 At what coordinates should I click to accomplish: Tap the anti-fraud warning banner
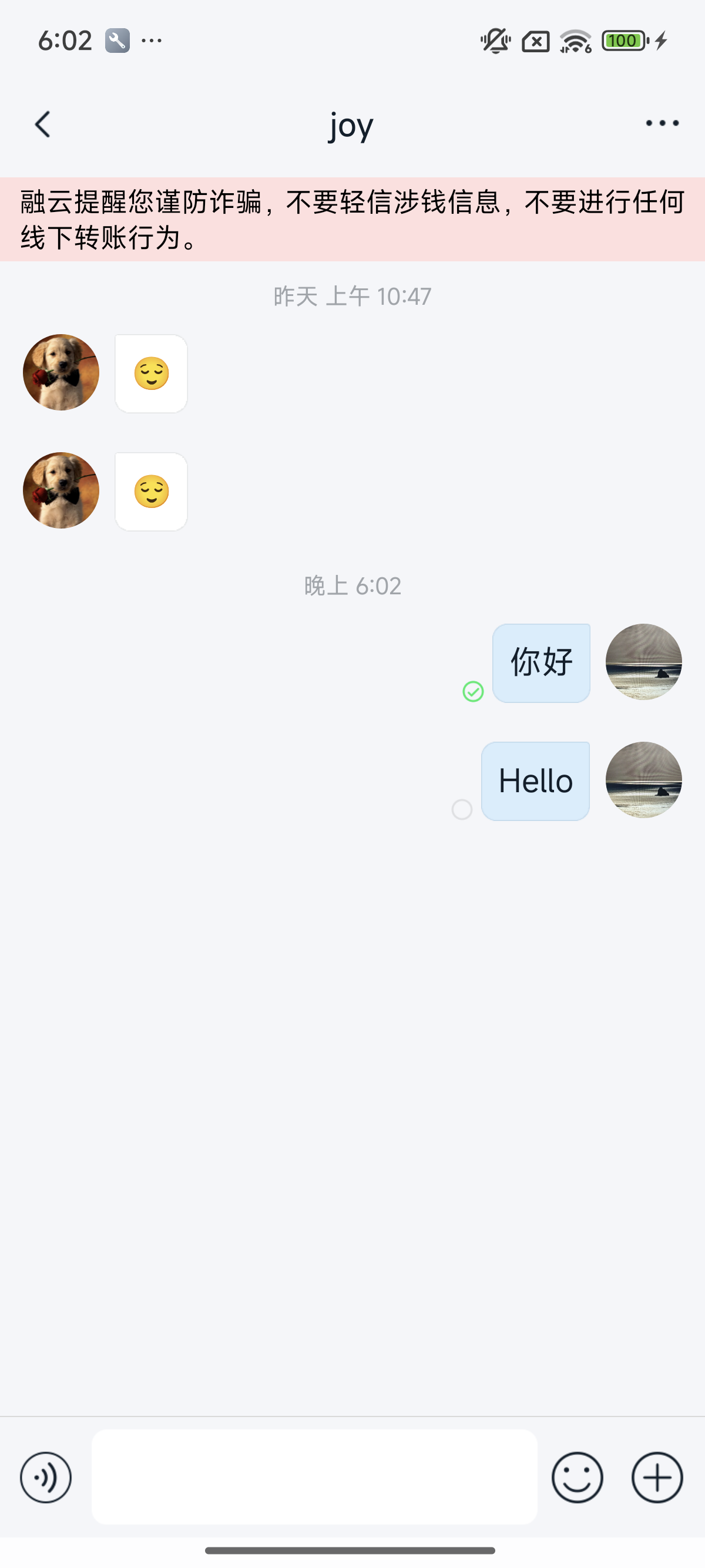(352, 218)
